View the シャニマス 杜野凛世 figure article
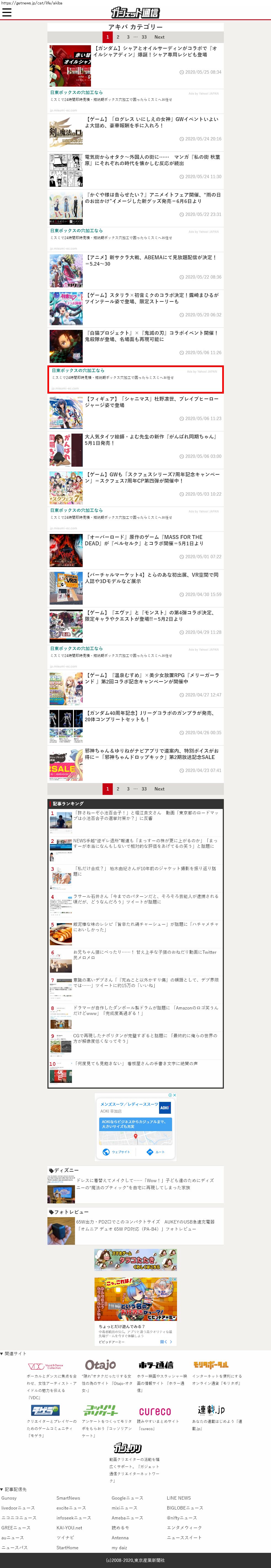The image size is (271, 1568). (x=152, y=402)
